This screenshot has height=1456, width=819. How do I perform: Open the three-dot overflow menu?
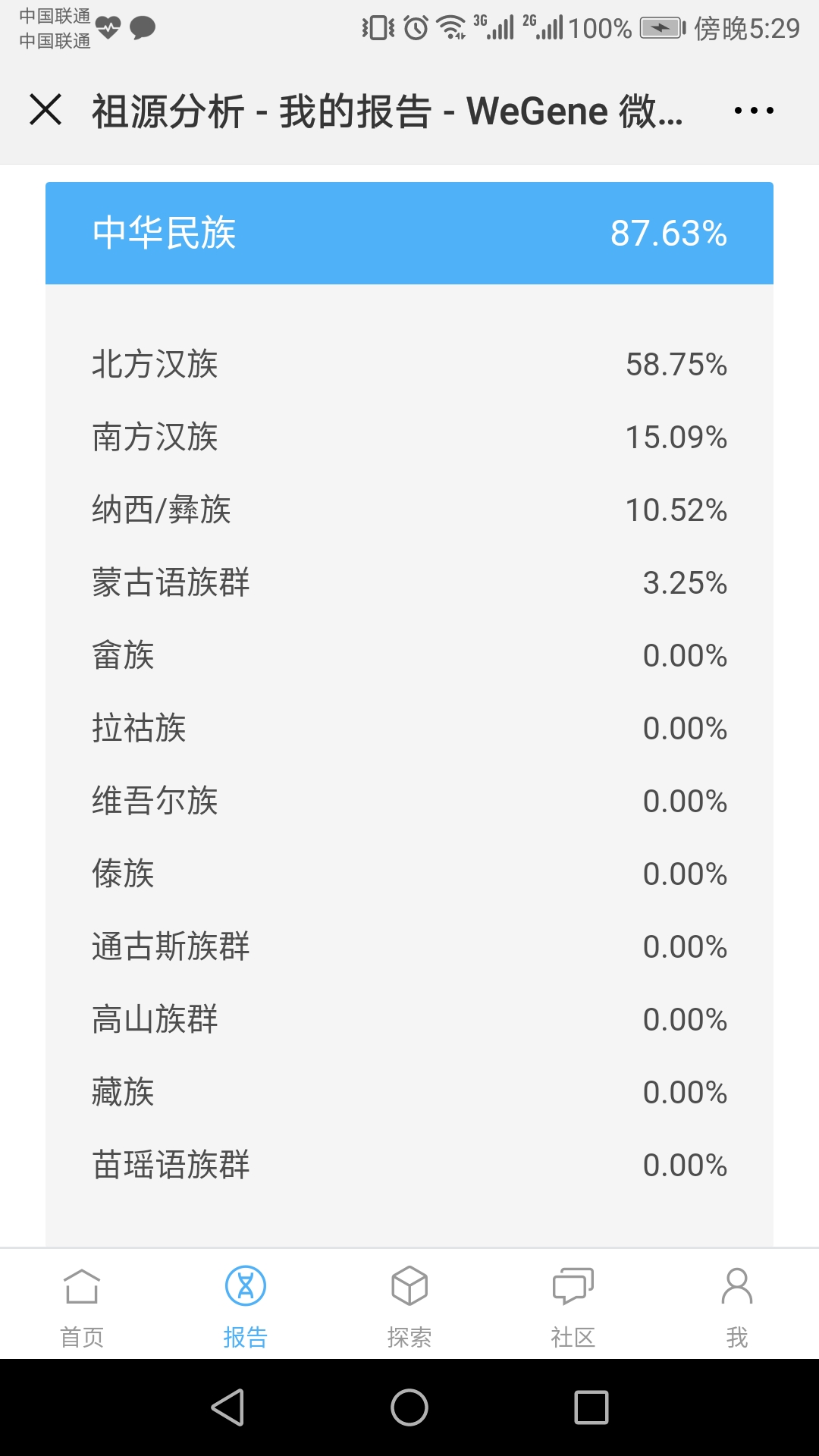coord(754,111)
